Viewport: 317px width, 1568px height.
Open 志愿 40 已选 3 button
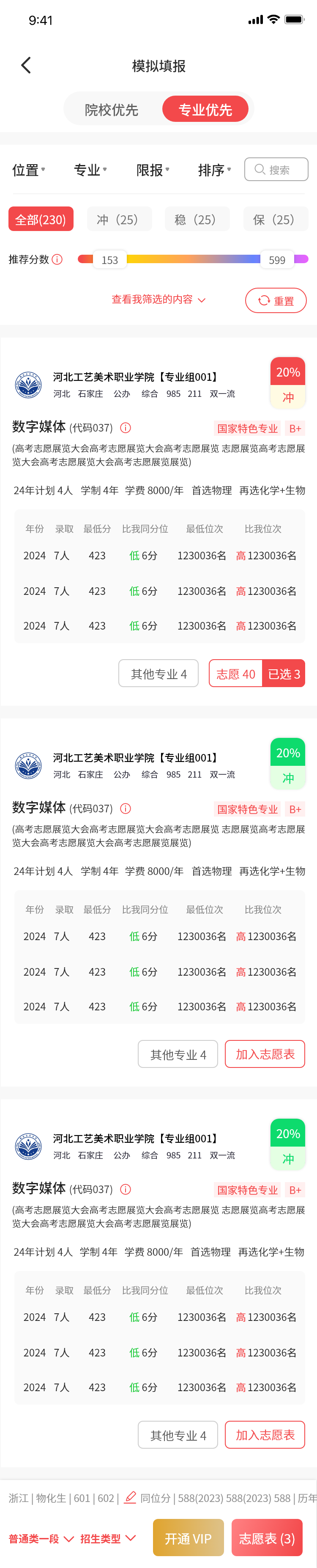[x=256, y=674]
